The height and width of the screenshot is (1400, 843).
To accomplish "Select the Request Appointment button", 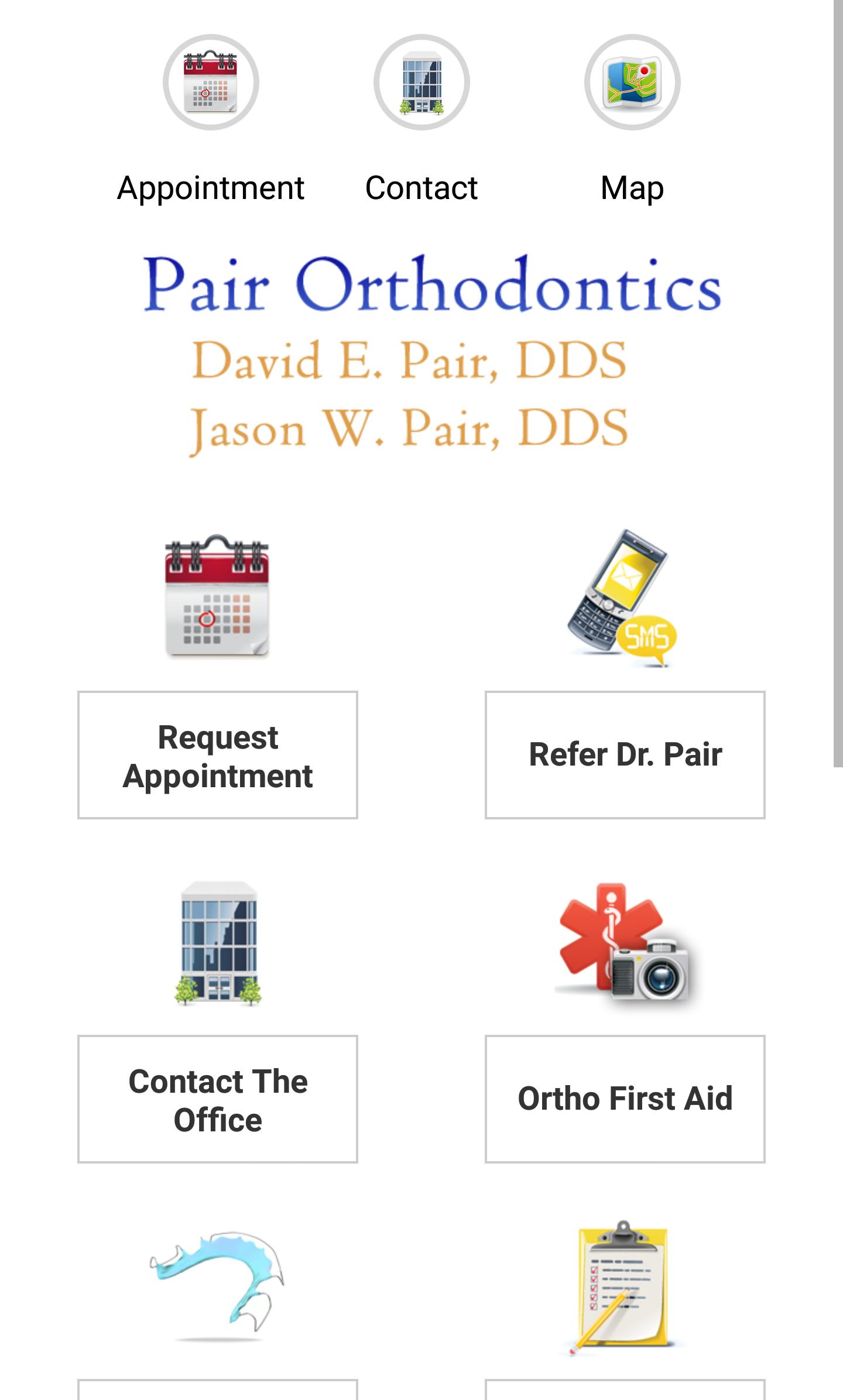I will 217,754.
